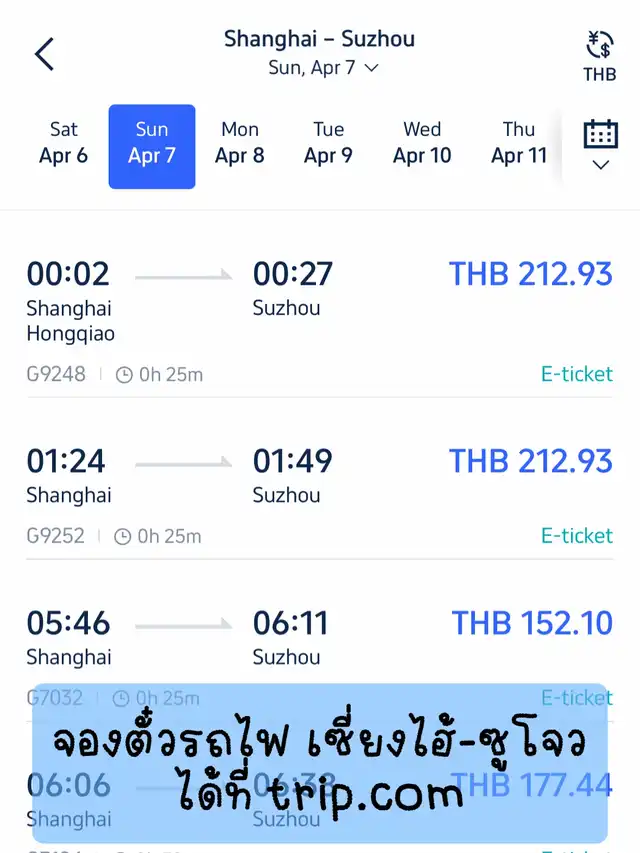Switch to the Tue Apr 9 date
Viewport: 640px width, 853px height.
[x=328, y=143]
